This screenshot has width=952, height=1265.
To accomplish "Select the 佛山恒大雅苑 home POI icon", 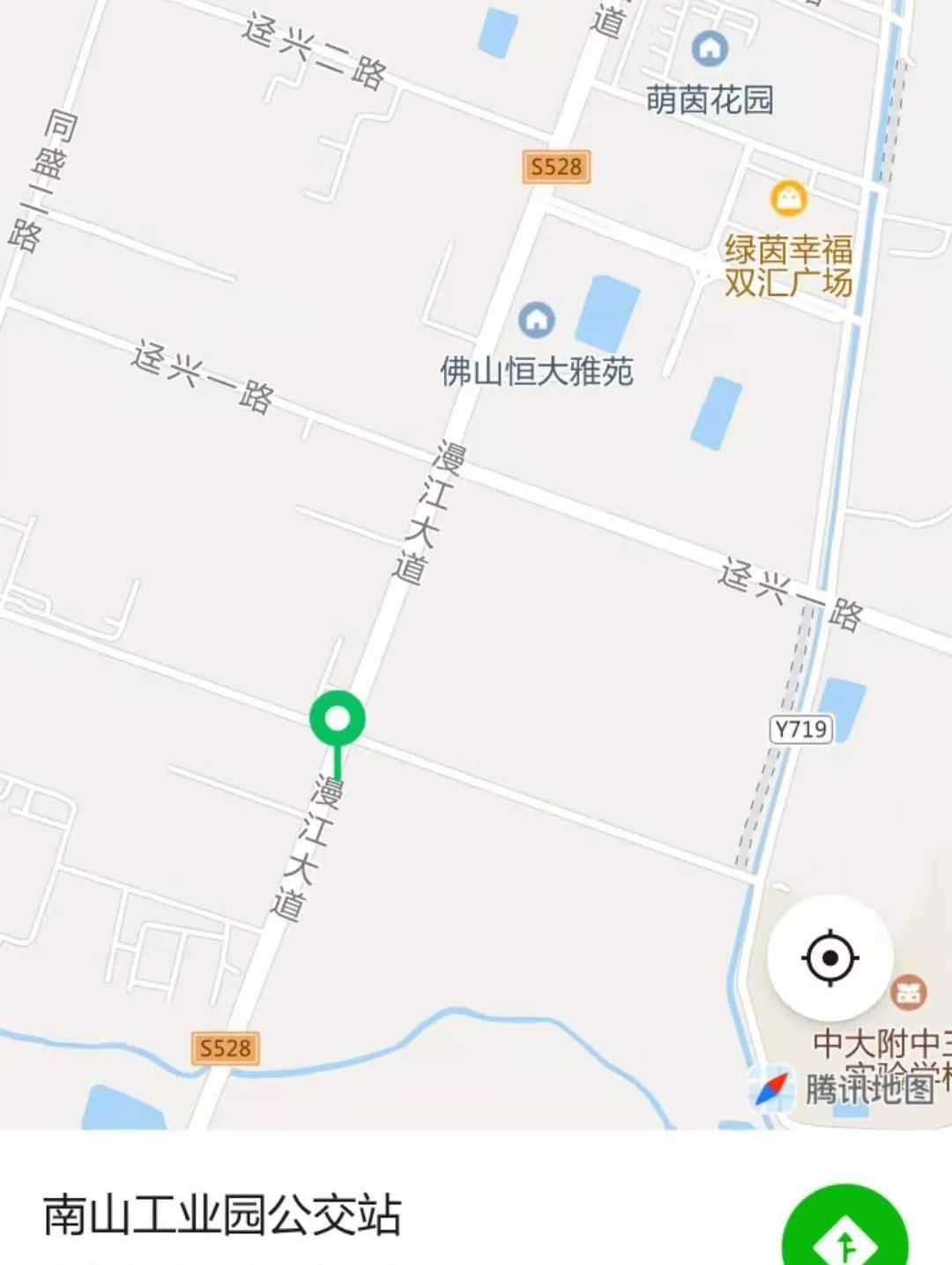I will click(x=535, y=320).
